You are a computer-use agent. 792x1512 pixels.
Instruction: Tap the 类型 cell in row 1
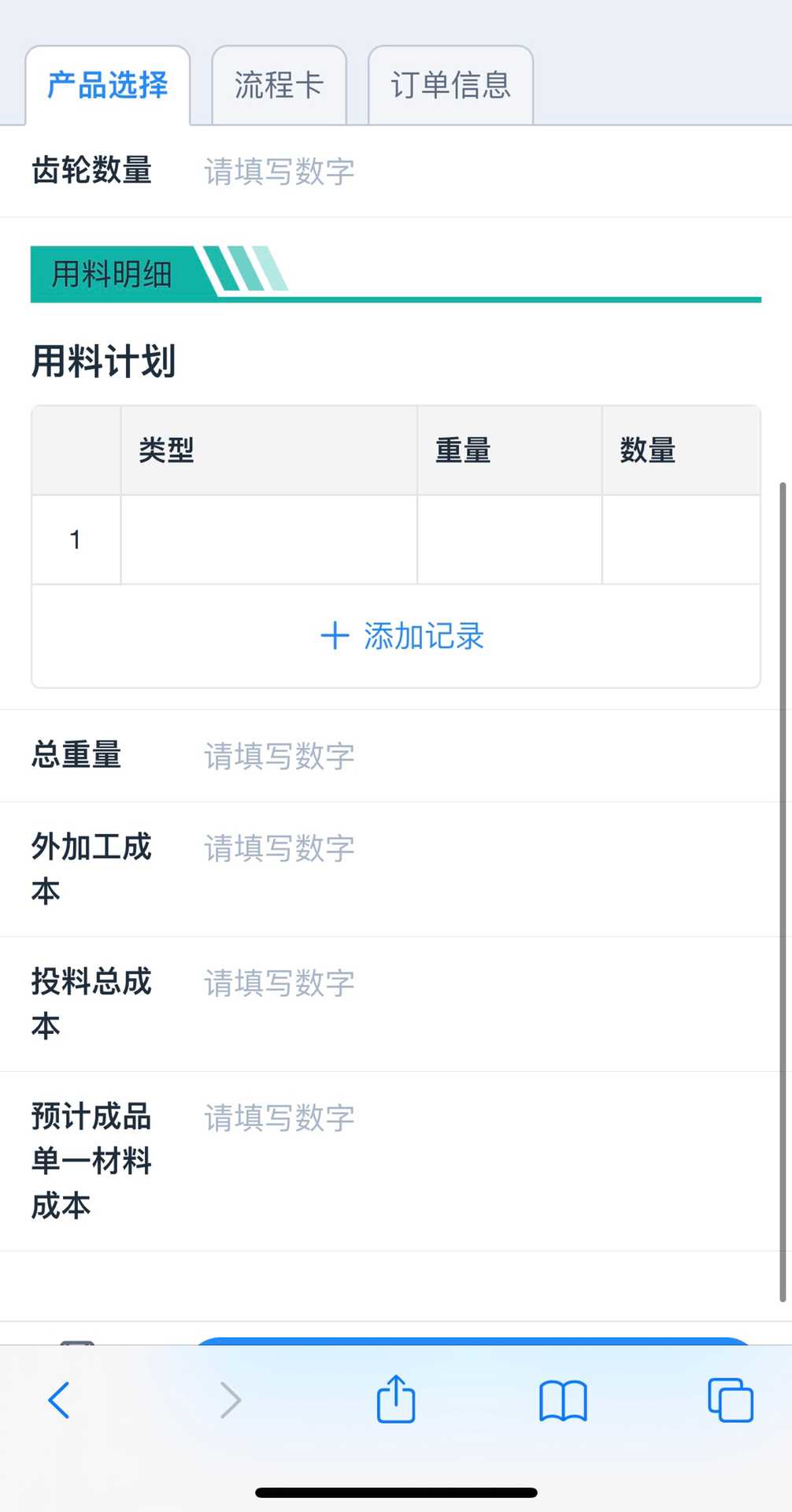[268, 539]
